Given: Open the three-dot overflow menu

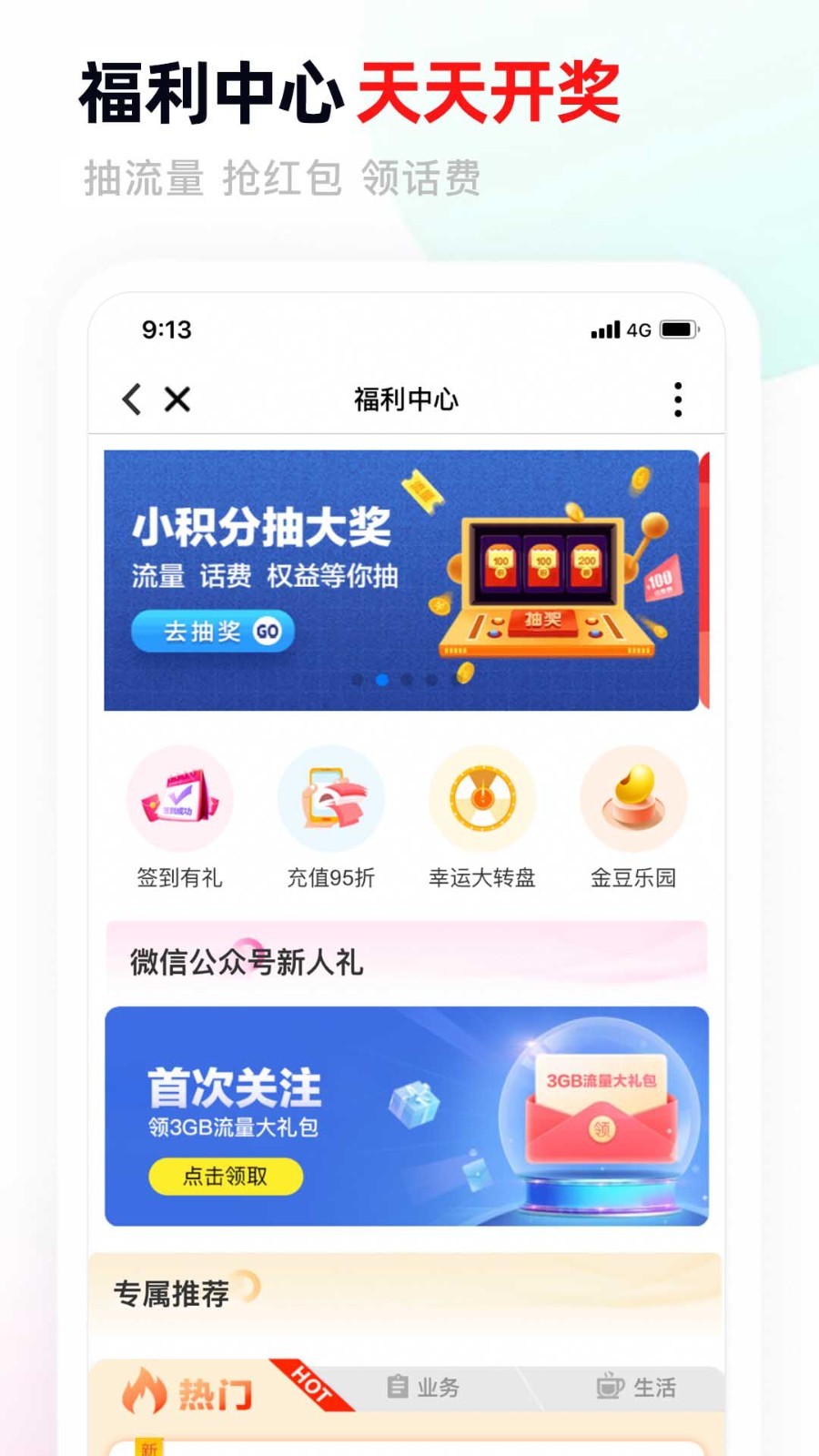Looking at the screenshot, I should coord(678,399).
